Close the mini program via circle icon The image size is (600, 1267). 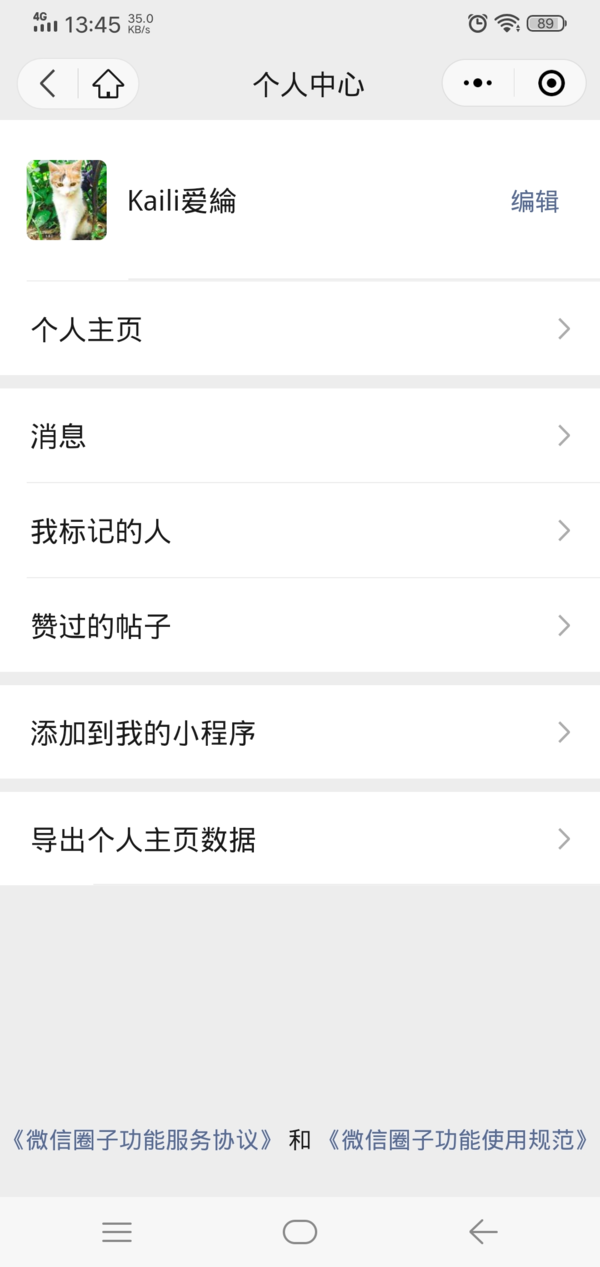click(x=551, y=84)
